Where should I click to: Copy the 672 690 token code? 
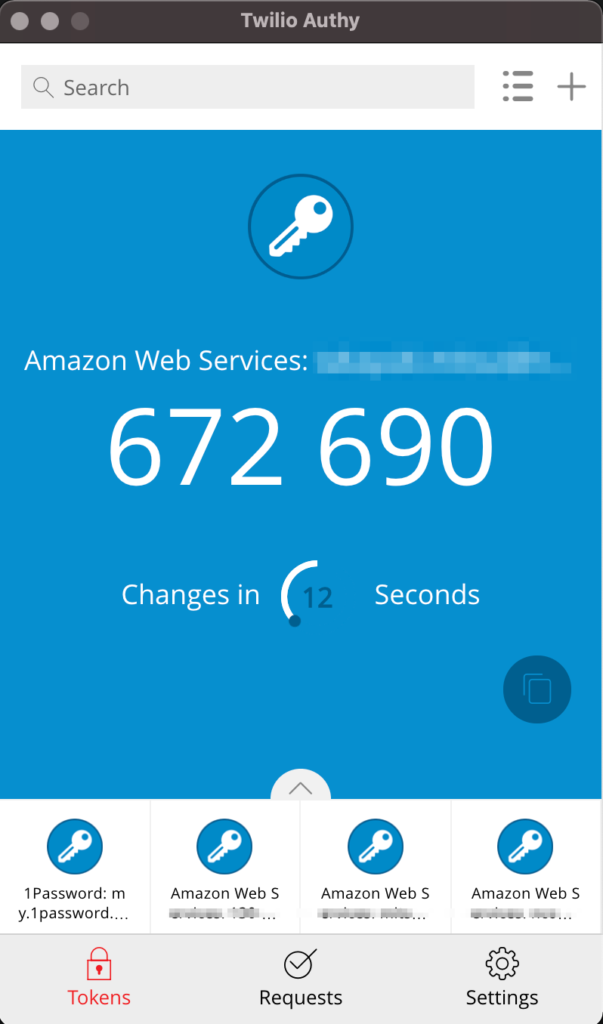coord(537,690)
